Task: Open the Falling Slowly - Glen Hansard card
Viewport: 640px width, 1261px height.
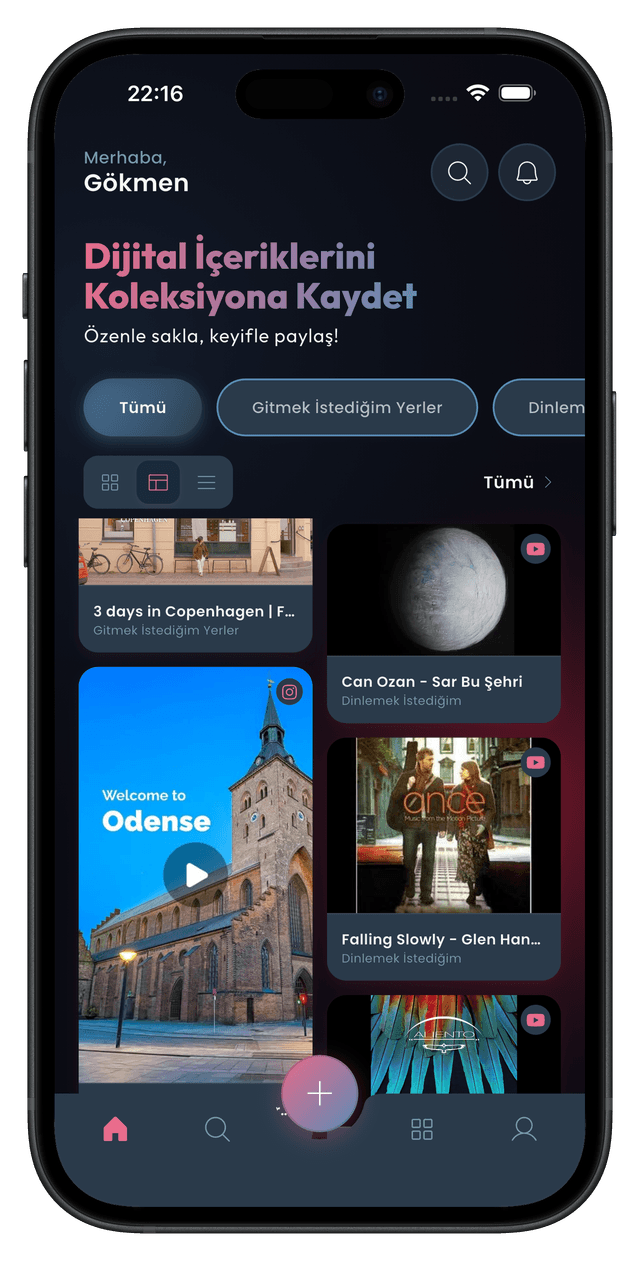Action: [443, 858]
